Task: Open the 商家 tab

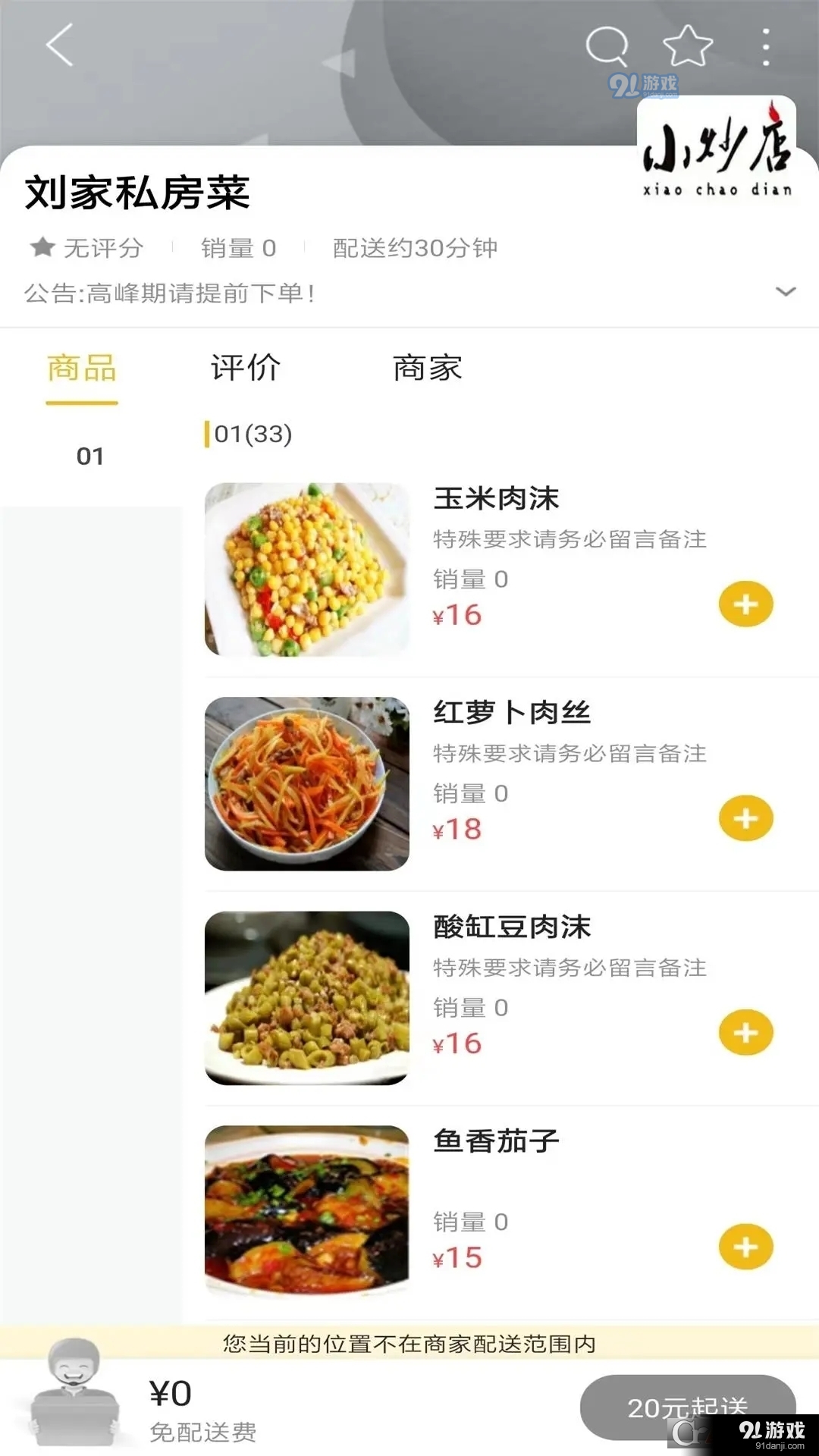Action: pyautogui.click(x=427, y=368)
